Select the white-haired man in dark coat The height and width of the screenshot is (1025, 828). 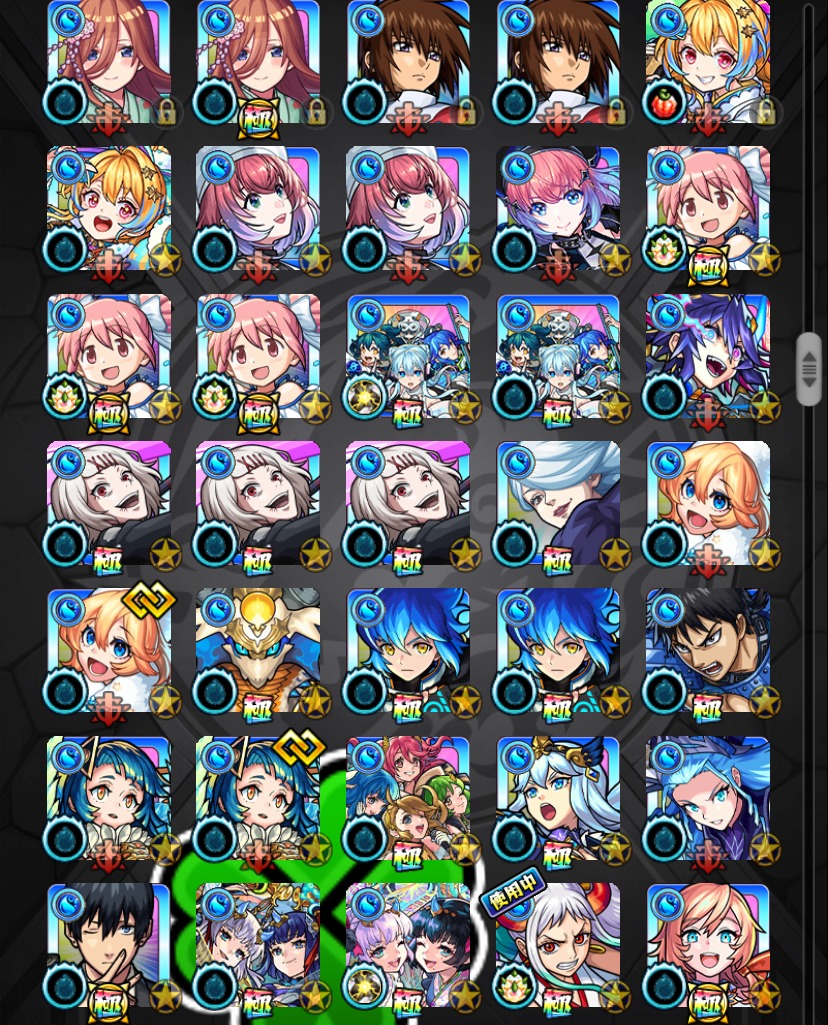(x=558, y=504)
